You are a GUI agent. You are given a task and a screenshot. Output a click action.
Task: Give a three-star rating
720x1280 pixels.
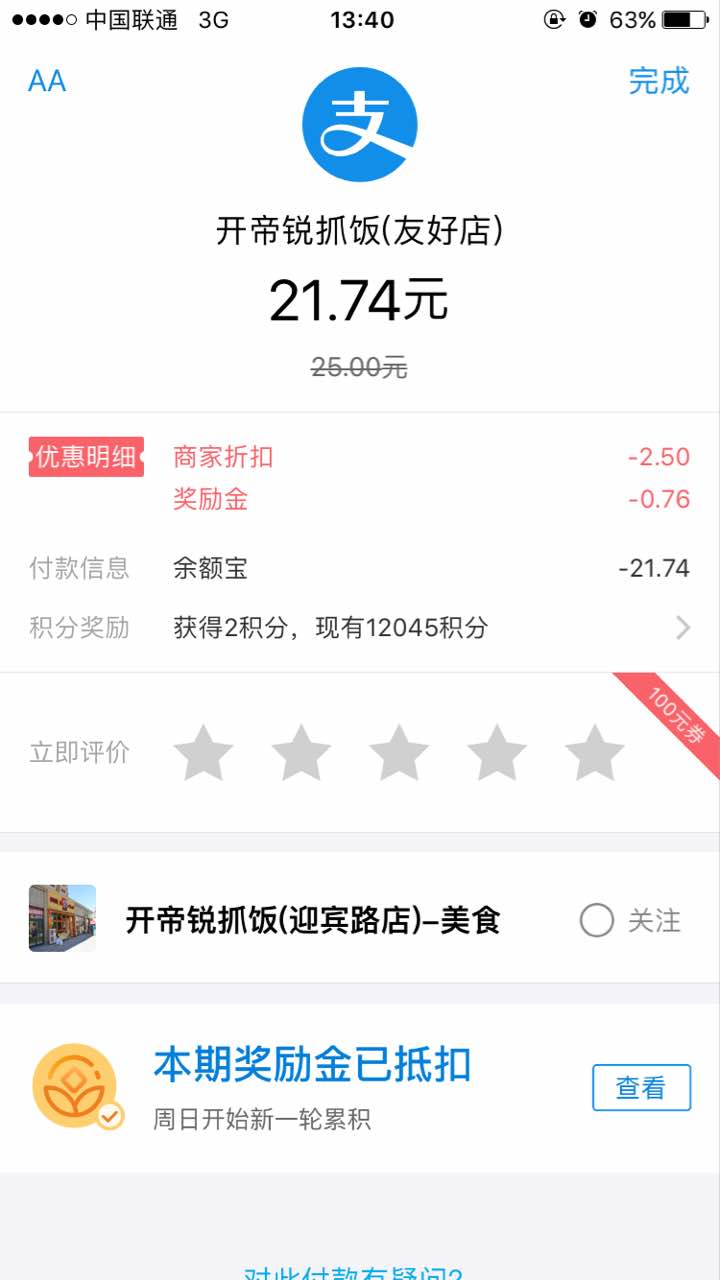click(399, 753)
